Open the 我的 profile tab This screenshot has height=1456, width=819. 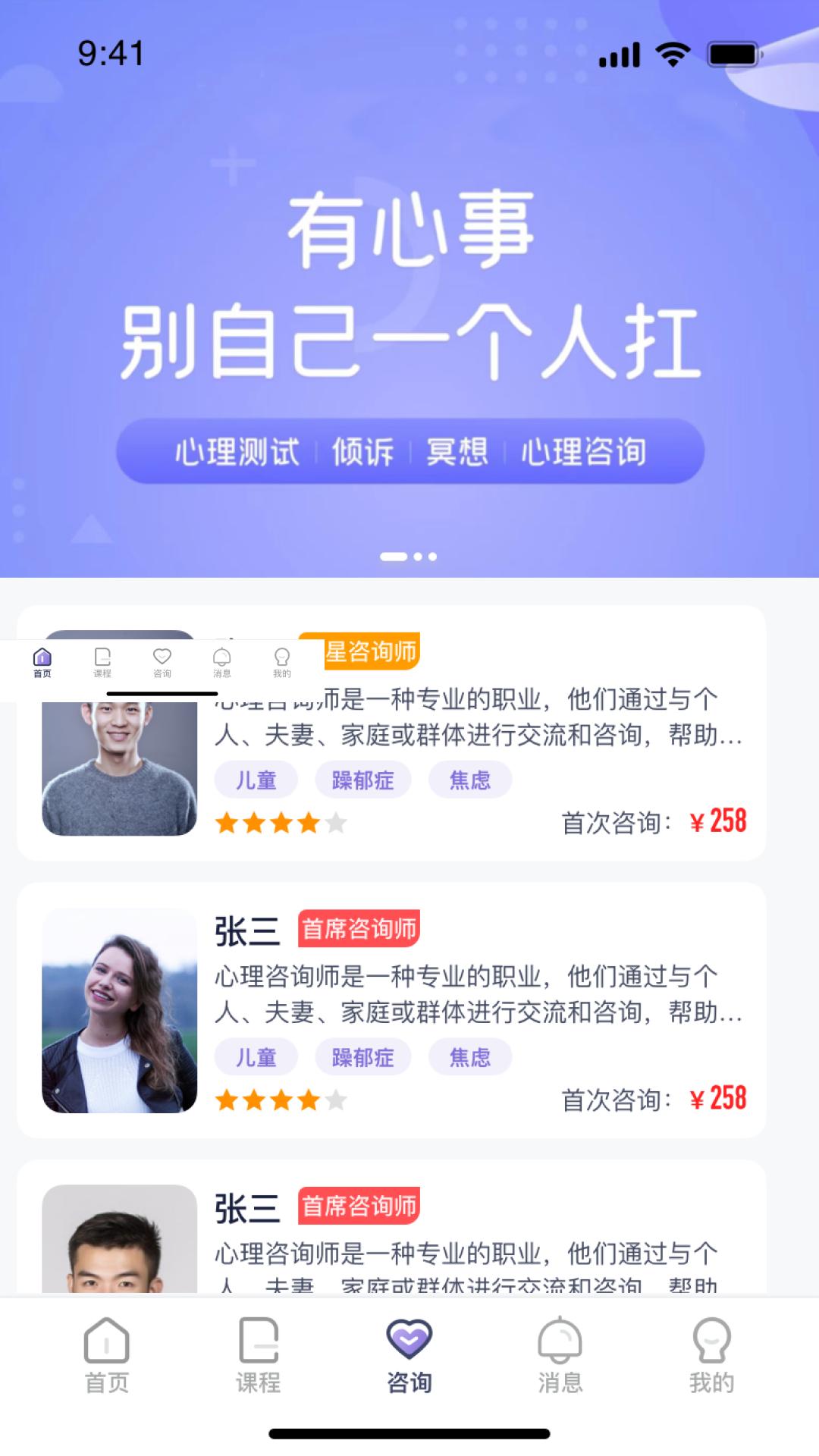711,1357
